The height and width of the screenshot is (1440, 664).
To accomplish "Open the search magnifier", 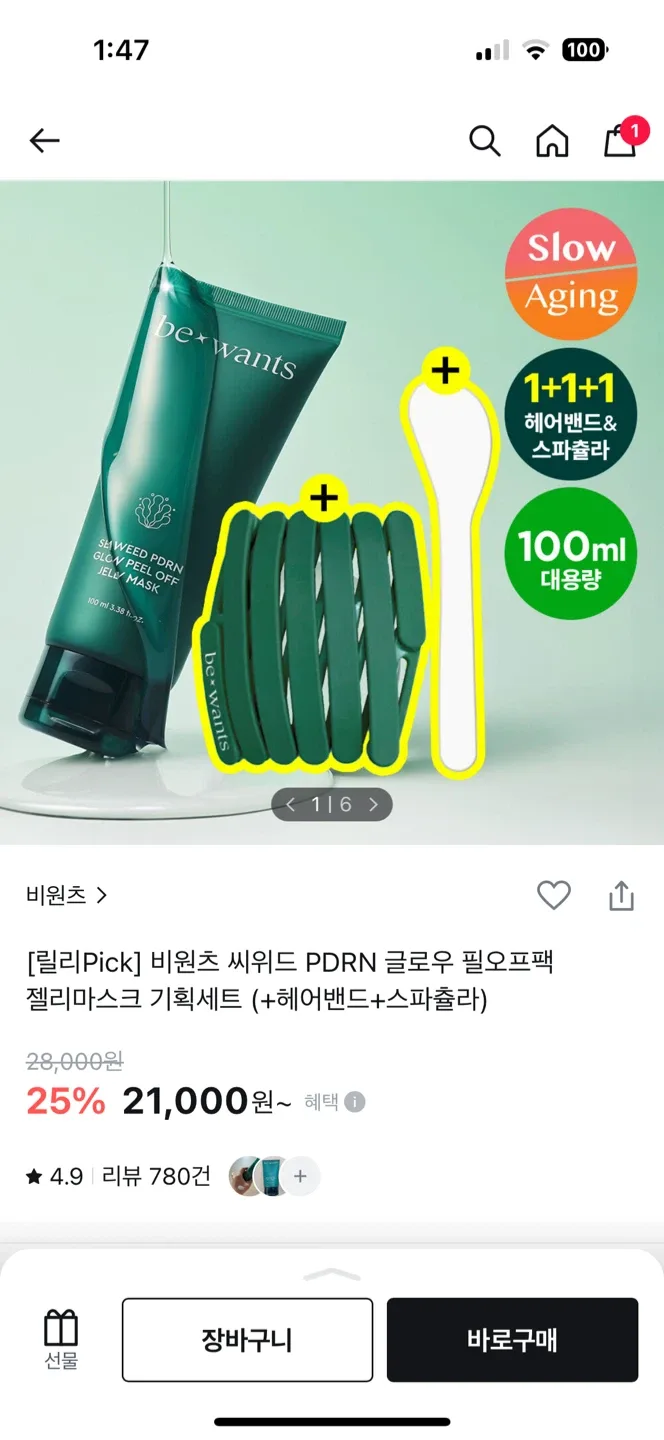I will point(485,141).
